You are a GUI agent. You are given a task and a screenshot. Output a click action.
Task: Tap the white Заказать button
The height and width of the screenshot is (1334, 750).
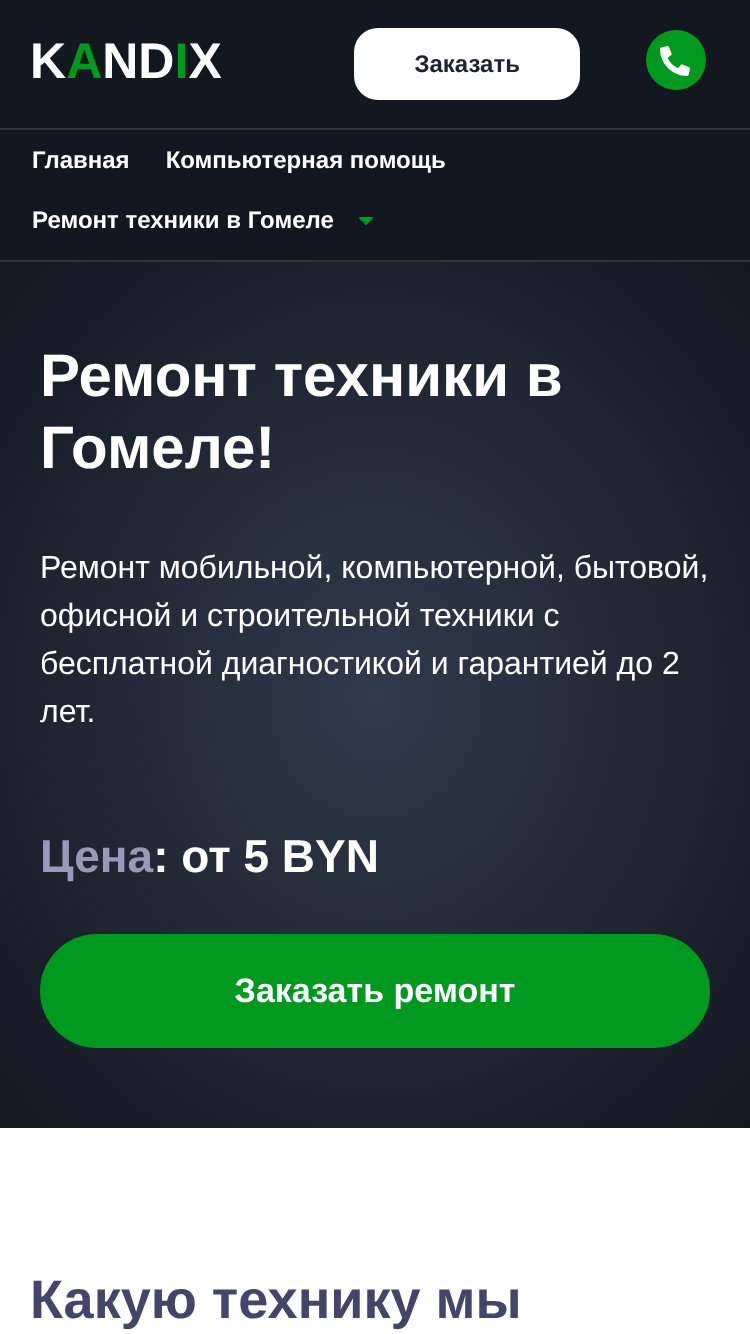coord(467,64)
